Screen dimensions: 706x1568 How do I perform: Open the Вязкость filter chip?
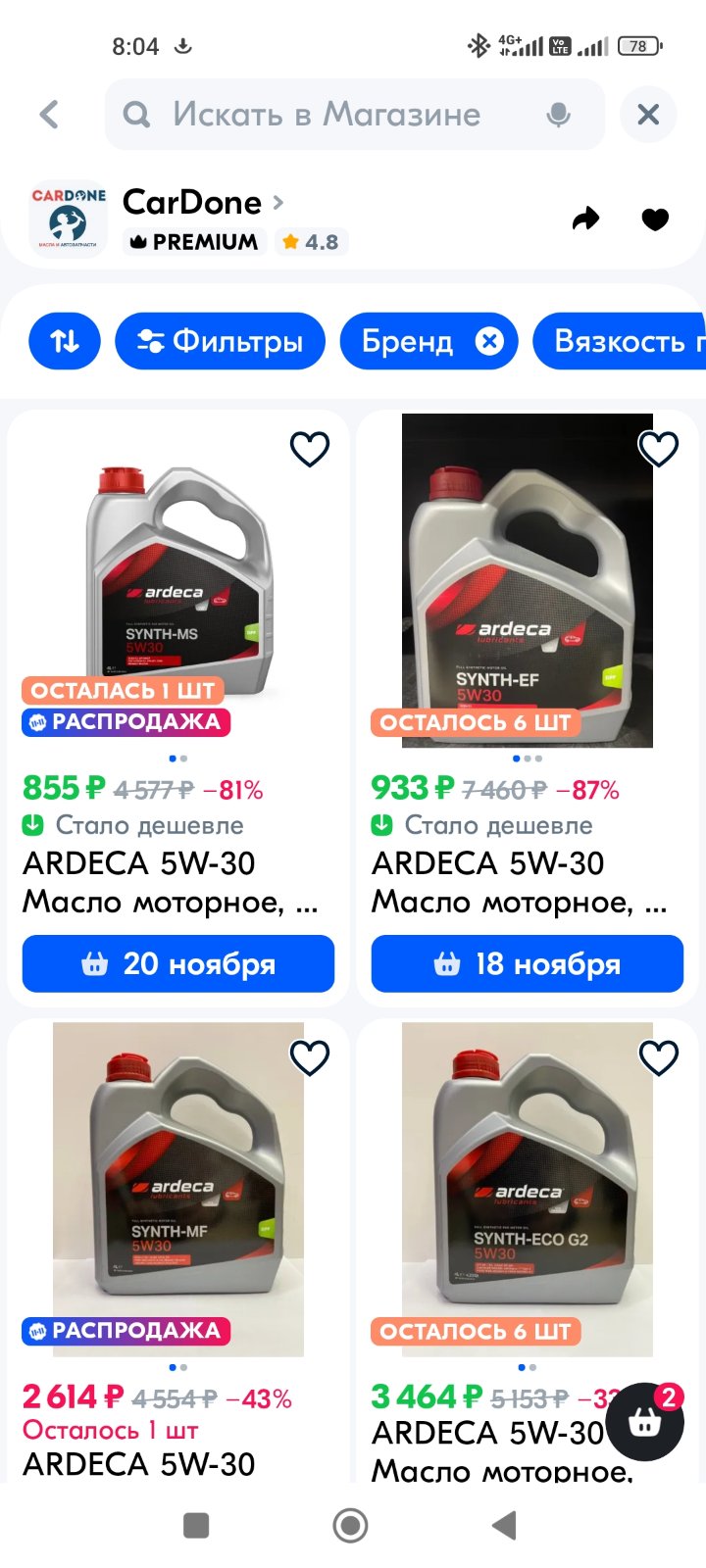[x=619, y=341]
